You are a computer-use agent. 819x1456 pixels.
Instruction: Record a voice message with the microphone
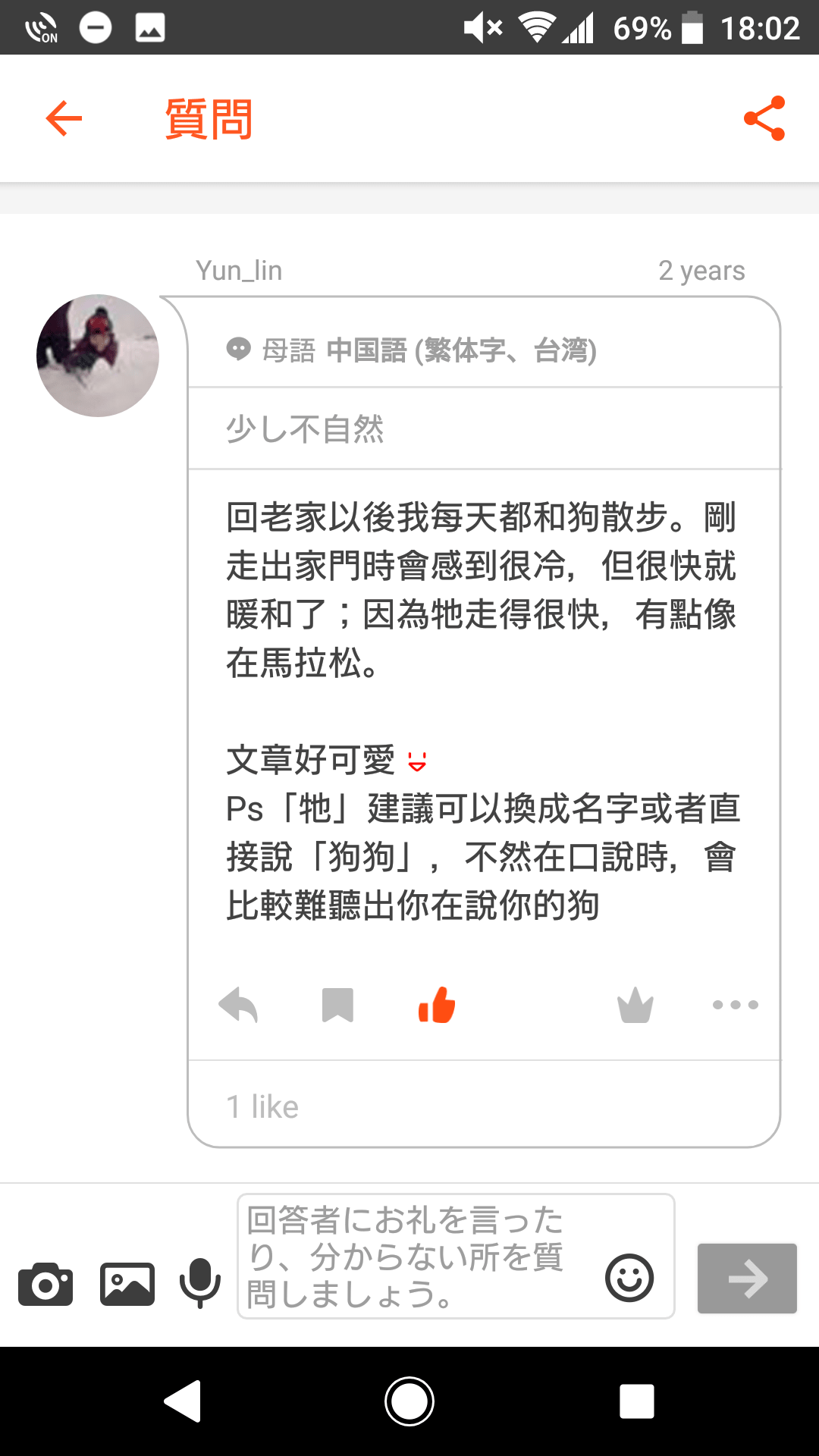point(200,1283)
